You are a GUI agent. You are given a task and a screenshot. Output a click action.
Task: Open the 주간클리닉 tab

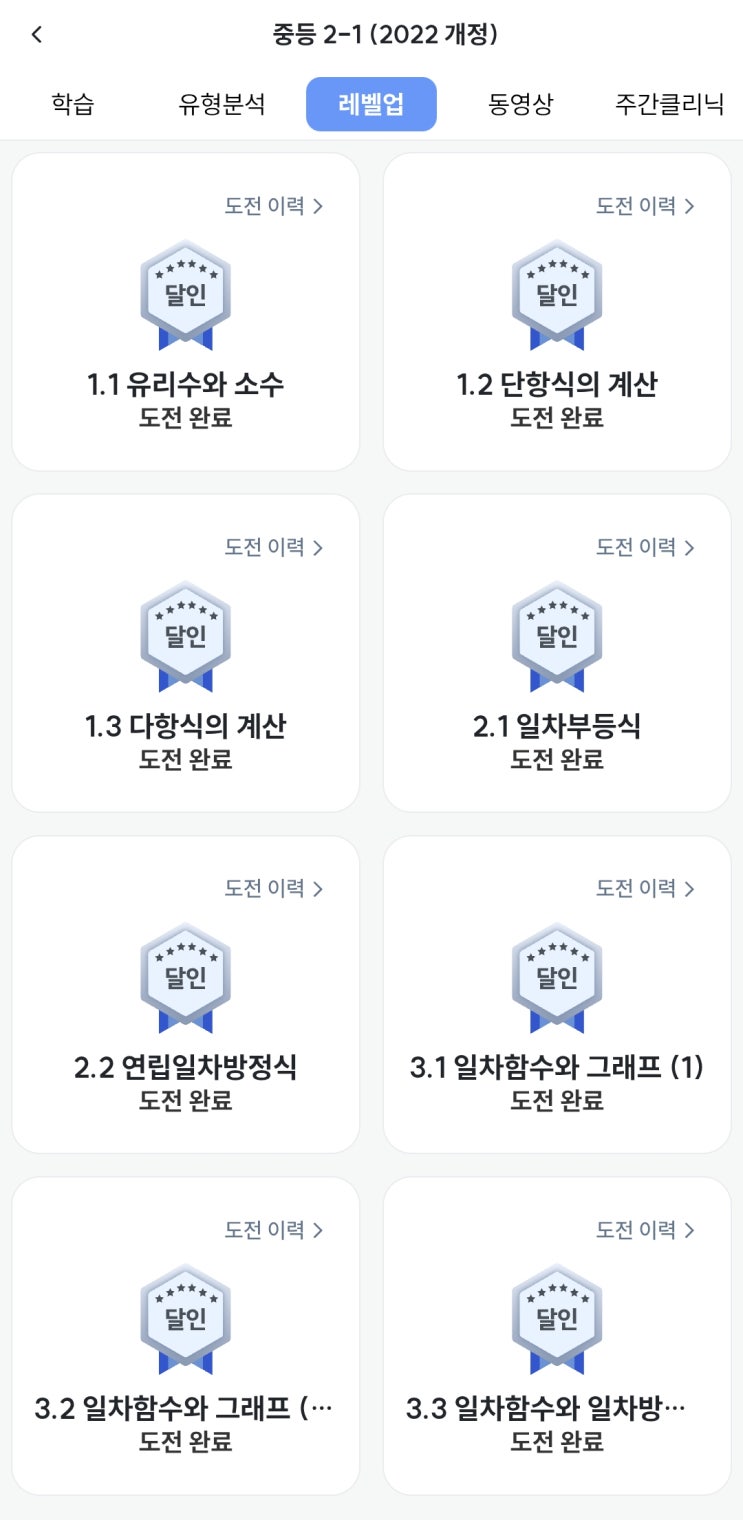[x=669, y=104]
